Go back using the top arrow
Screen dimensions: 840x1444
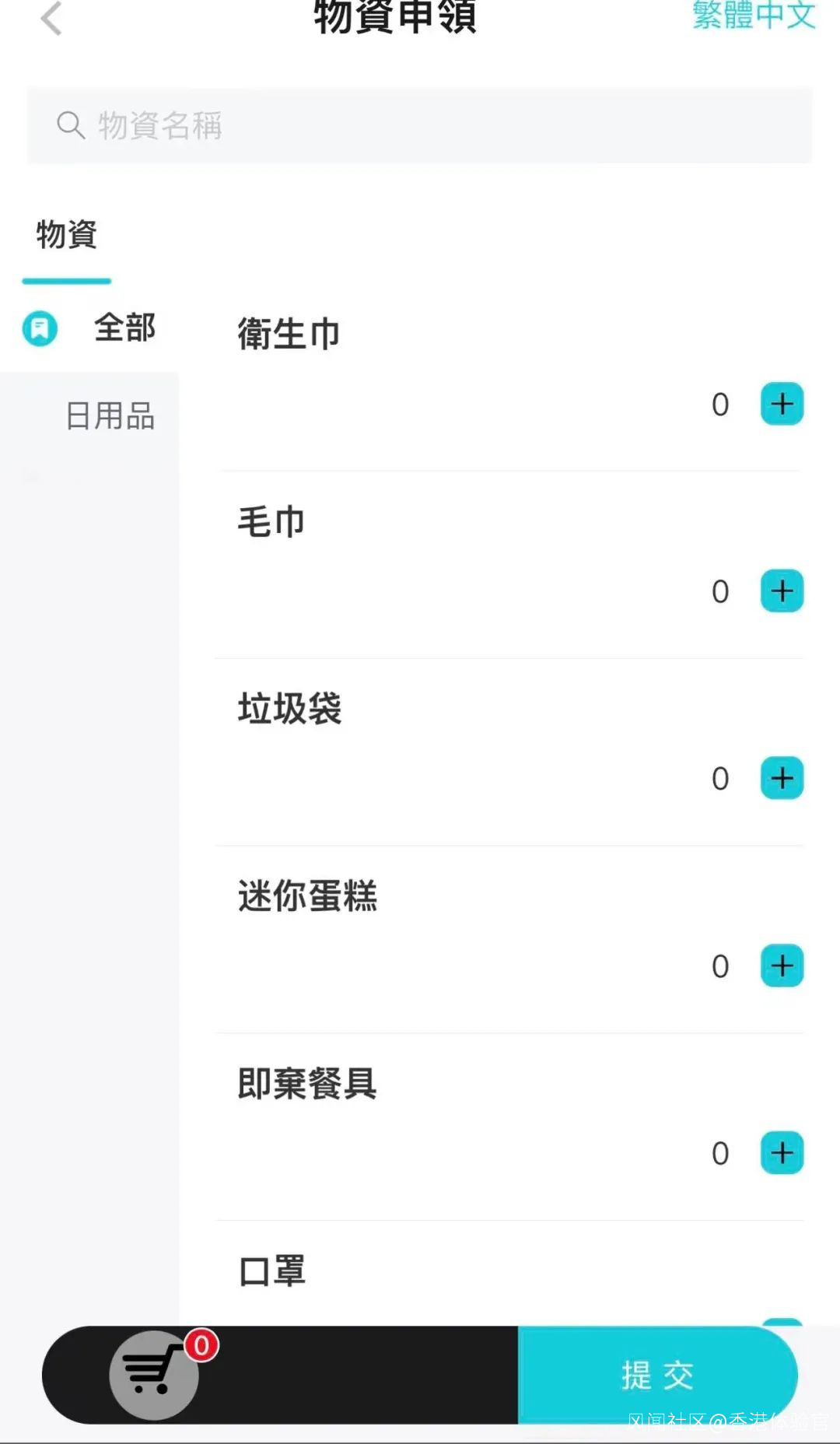coord(51,19)
